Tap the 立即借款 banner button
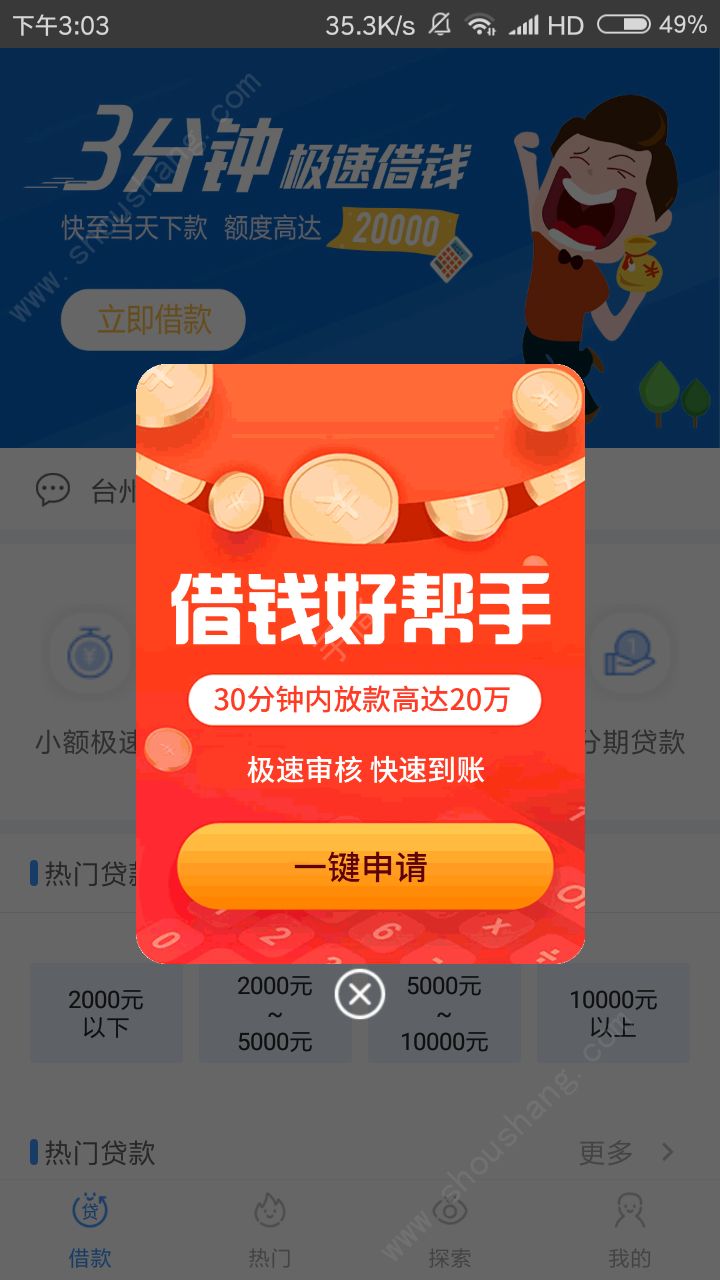Viewport: 720px width, 1280px height. point(154,320)
